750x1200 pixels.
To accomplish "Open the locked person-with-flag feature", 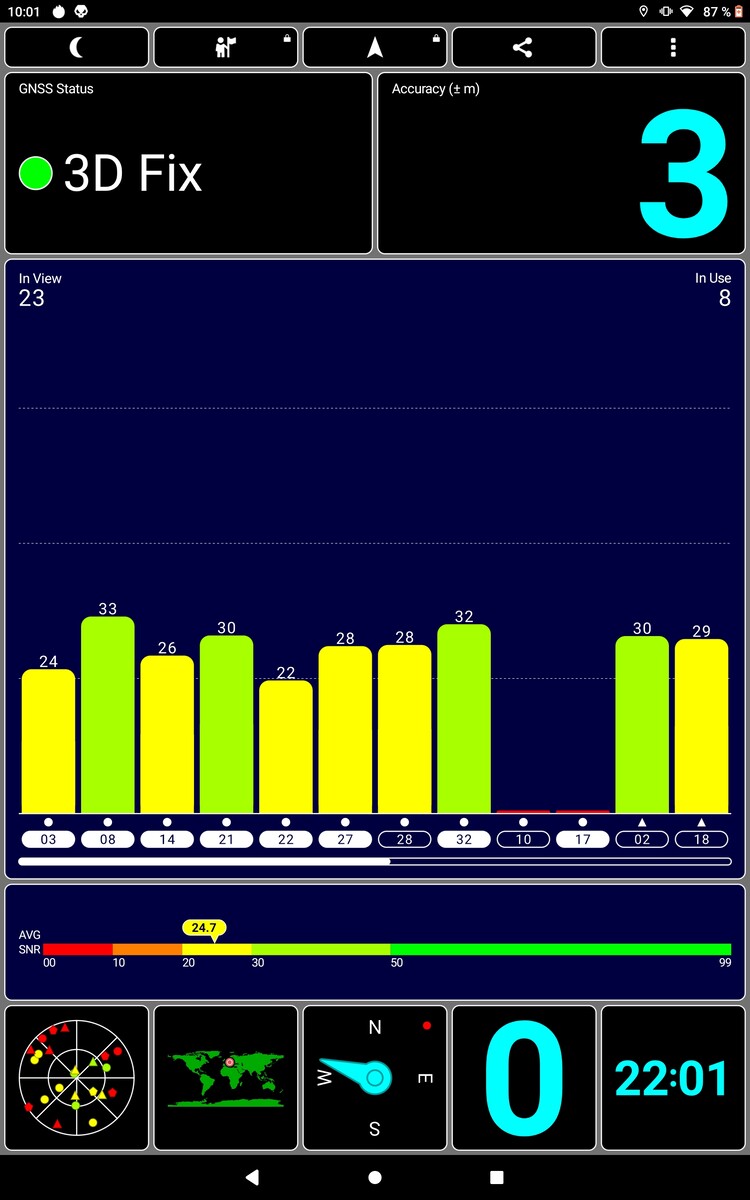I will tap(225, 47).
